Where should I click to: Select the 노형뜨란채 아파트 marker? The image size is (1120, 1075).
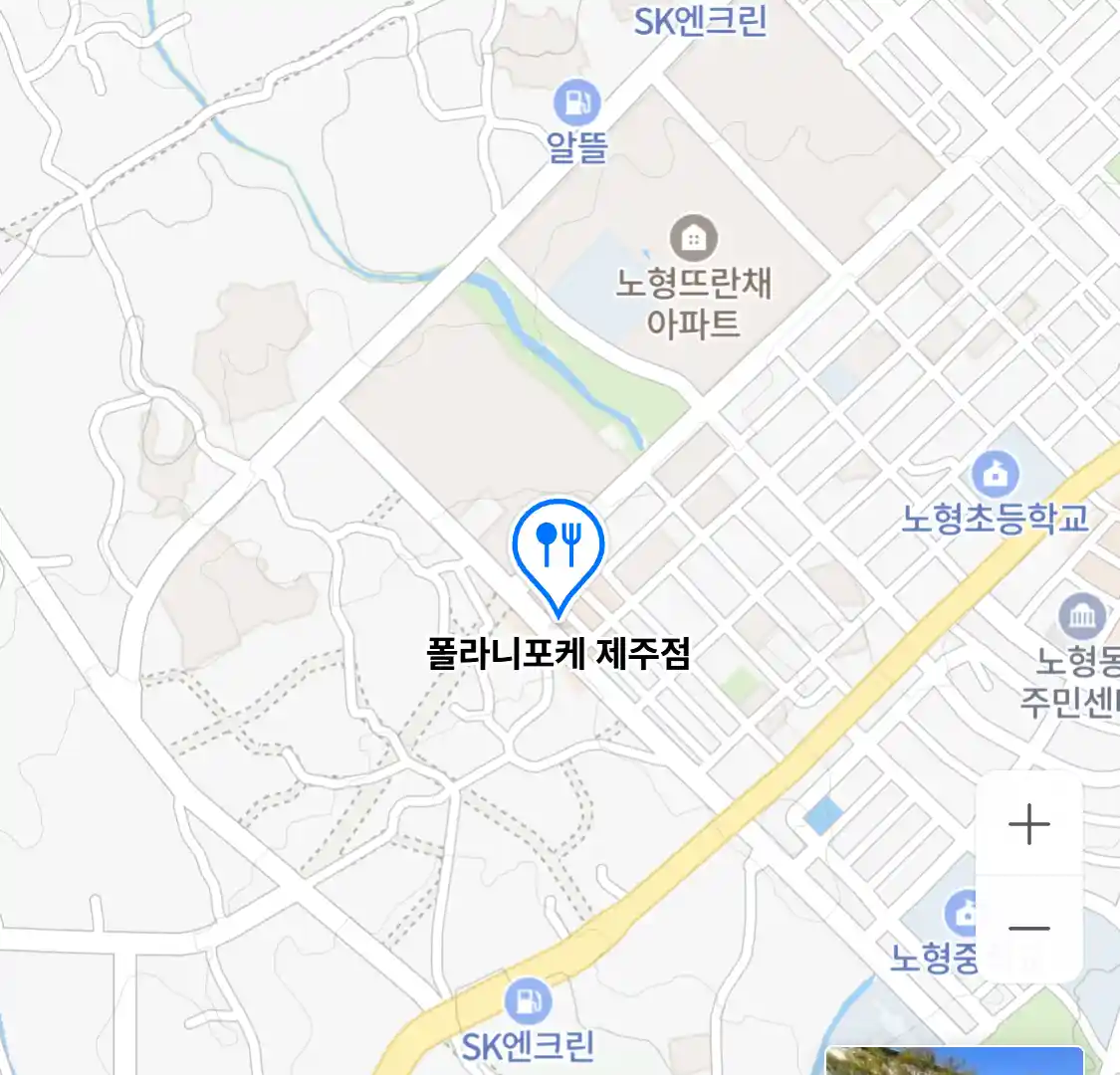693,238
